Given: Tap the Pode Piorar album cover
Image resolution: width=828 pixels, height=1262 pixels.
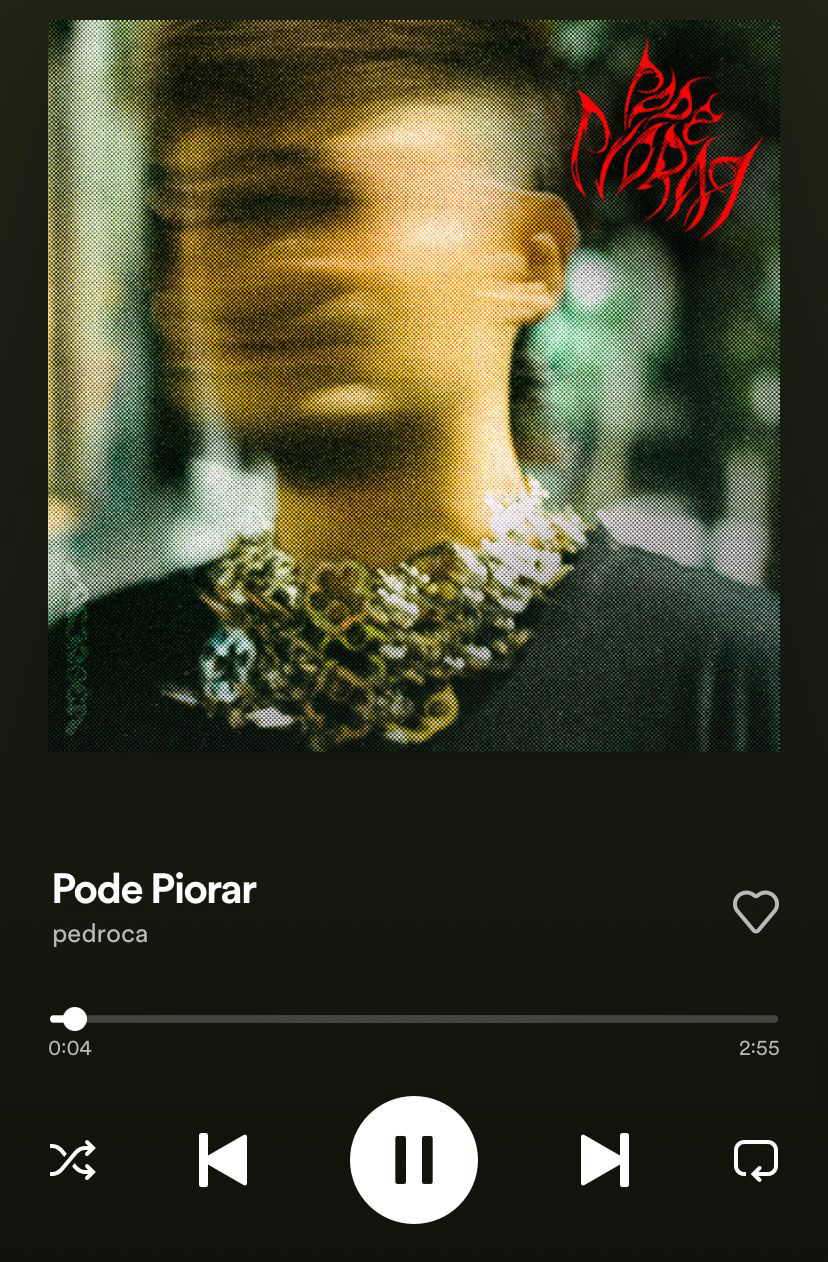Looking at the screenshot, I should click(x=414, y=386).
